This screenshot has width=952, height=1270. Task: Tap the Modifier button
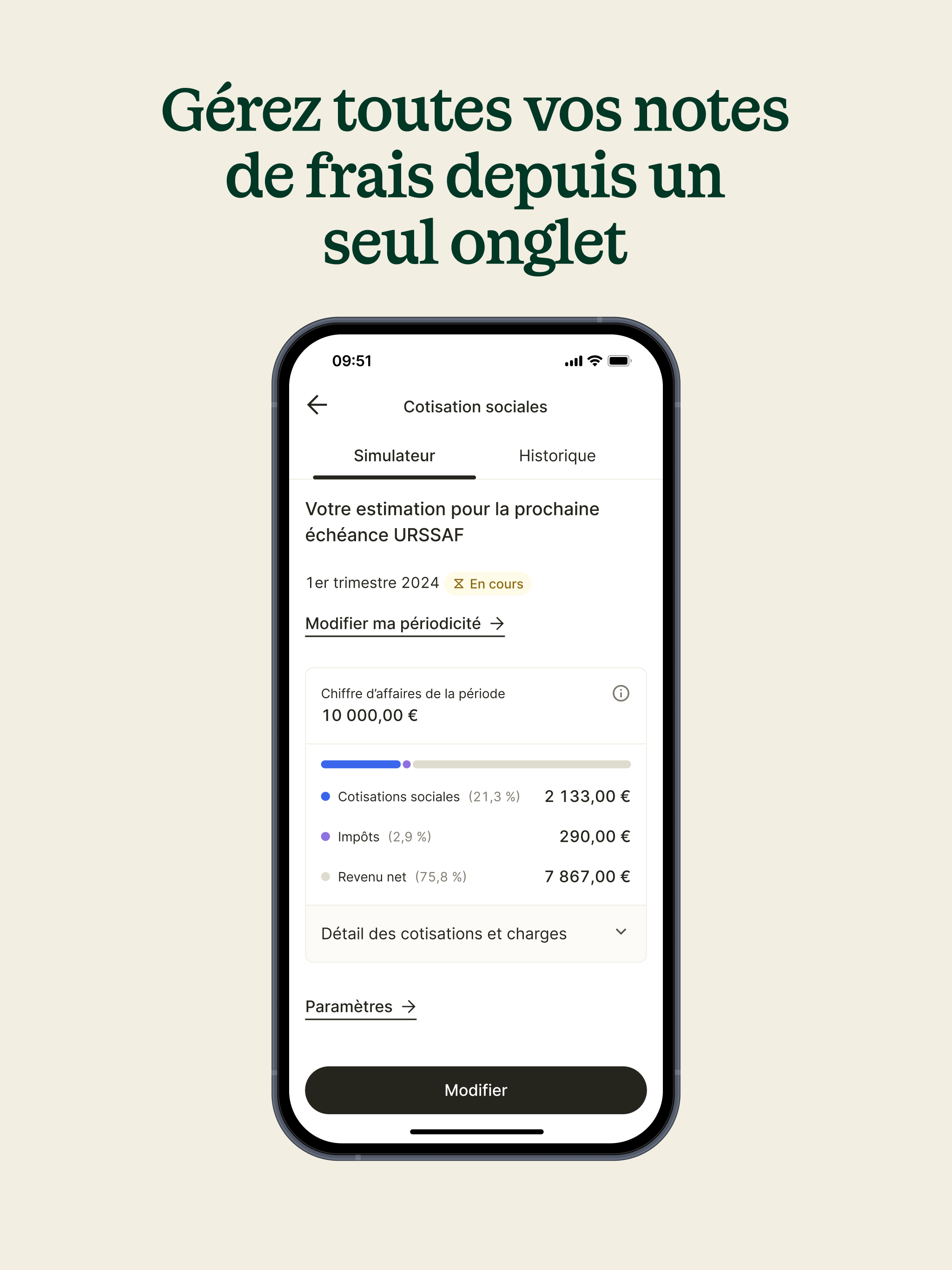(x=476, y=1090)
